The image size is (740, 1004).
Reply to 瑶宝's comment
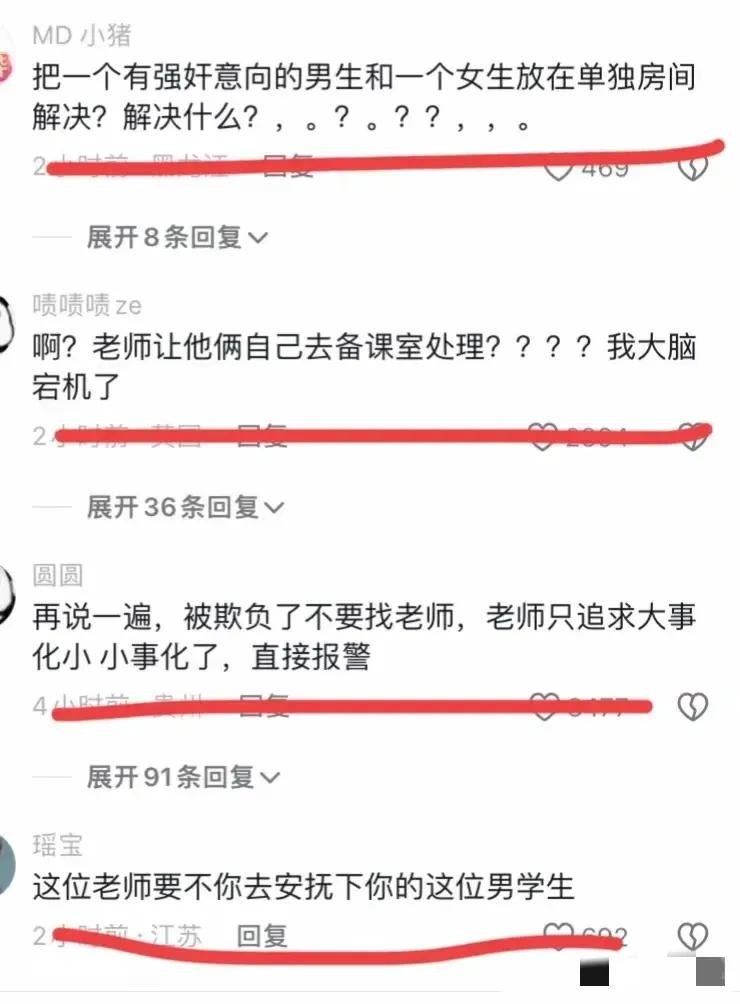tap(262, 936)
